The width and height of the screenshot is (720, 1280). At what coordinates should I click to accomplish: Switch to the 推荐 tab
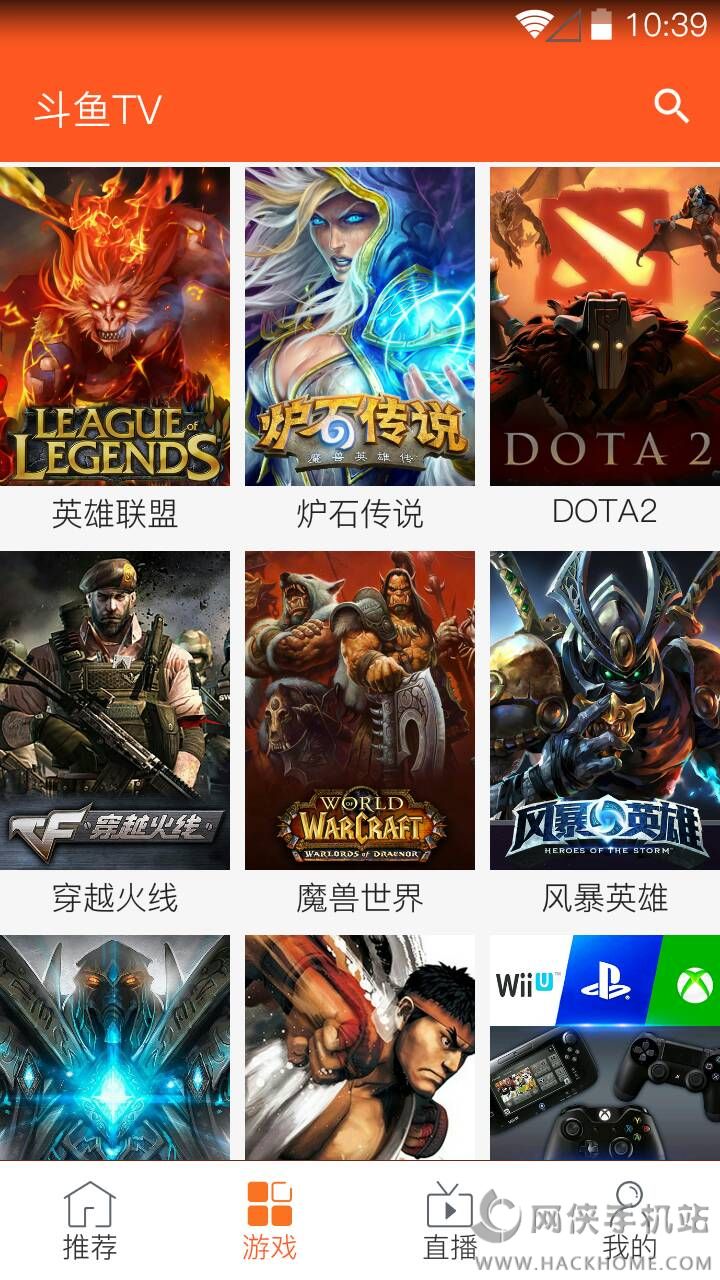tap(90, 1220)
